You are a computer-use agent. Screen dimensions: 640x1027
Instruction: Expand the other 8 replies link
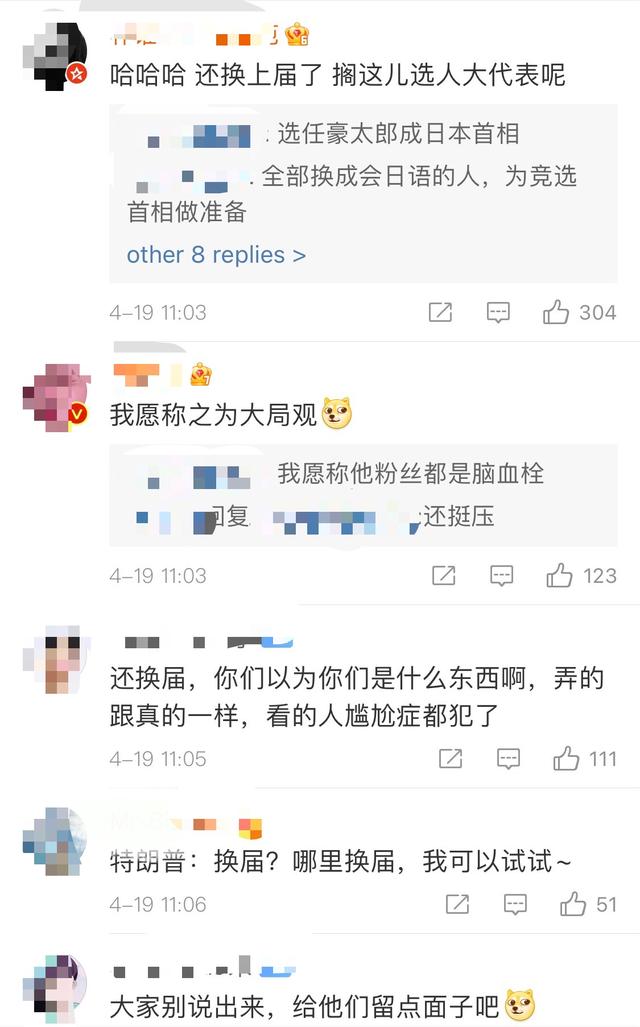pyautogui.click(x=216, y=255)
